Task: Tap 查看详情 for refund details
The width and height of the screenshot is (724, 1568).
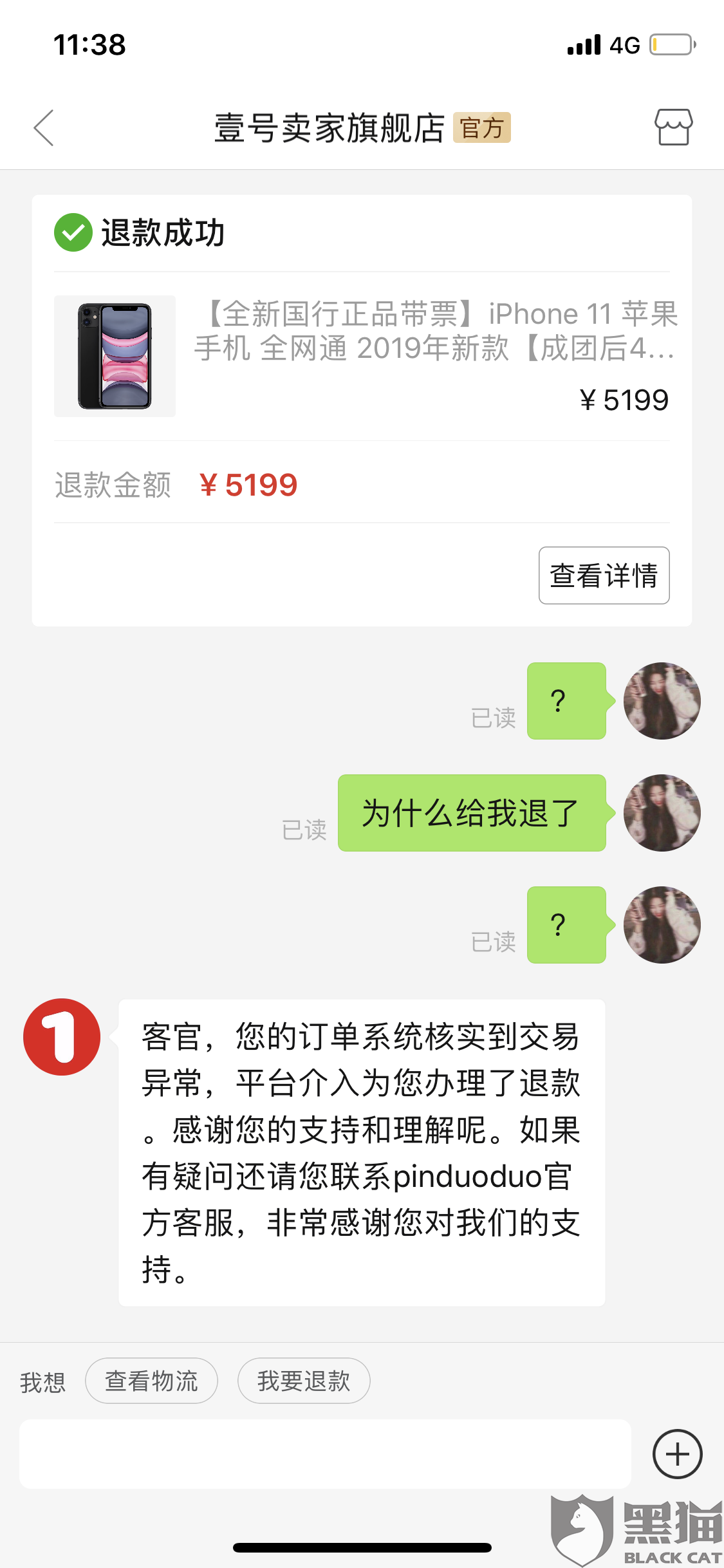Action: click(604, 575)
